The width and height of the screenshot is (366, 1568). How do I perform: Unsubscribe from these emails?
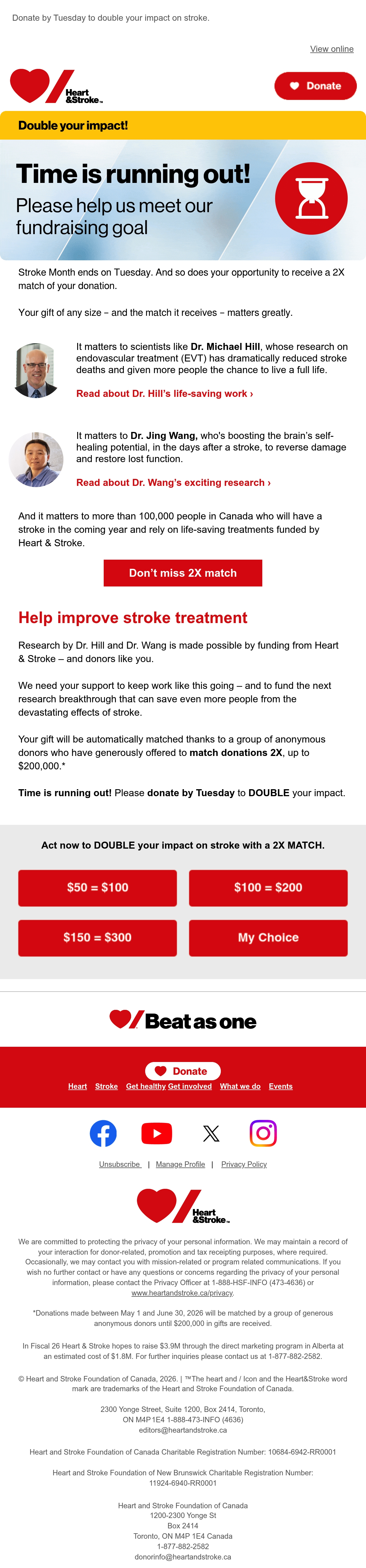120,1164
